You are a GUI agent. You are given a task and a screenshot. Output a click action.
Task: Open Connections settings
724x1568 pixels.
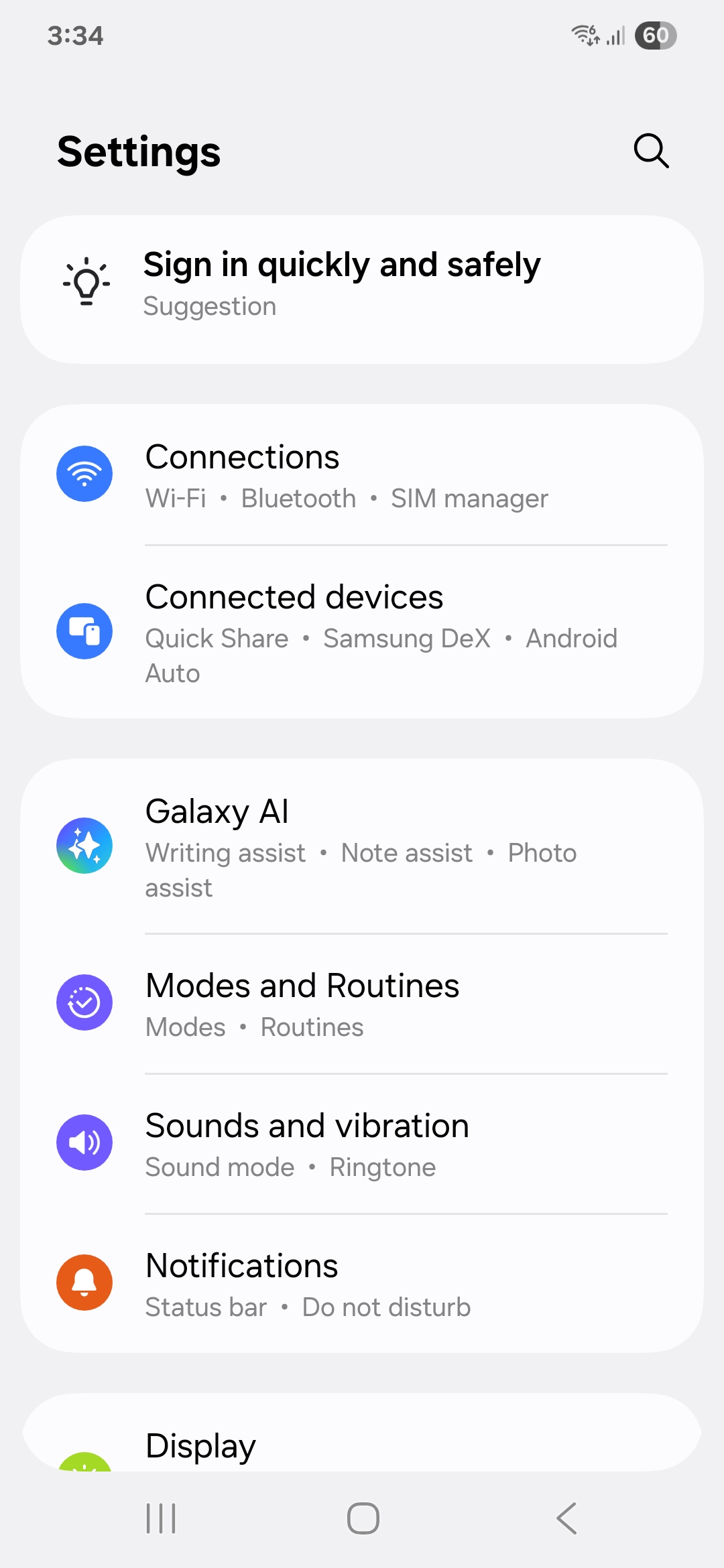[362, 475]
